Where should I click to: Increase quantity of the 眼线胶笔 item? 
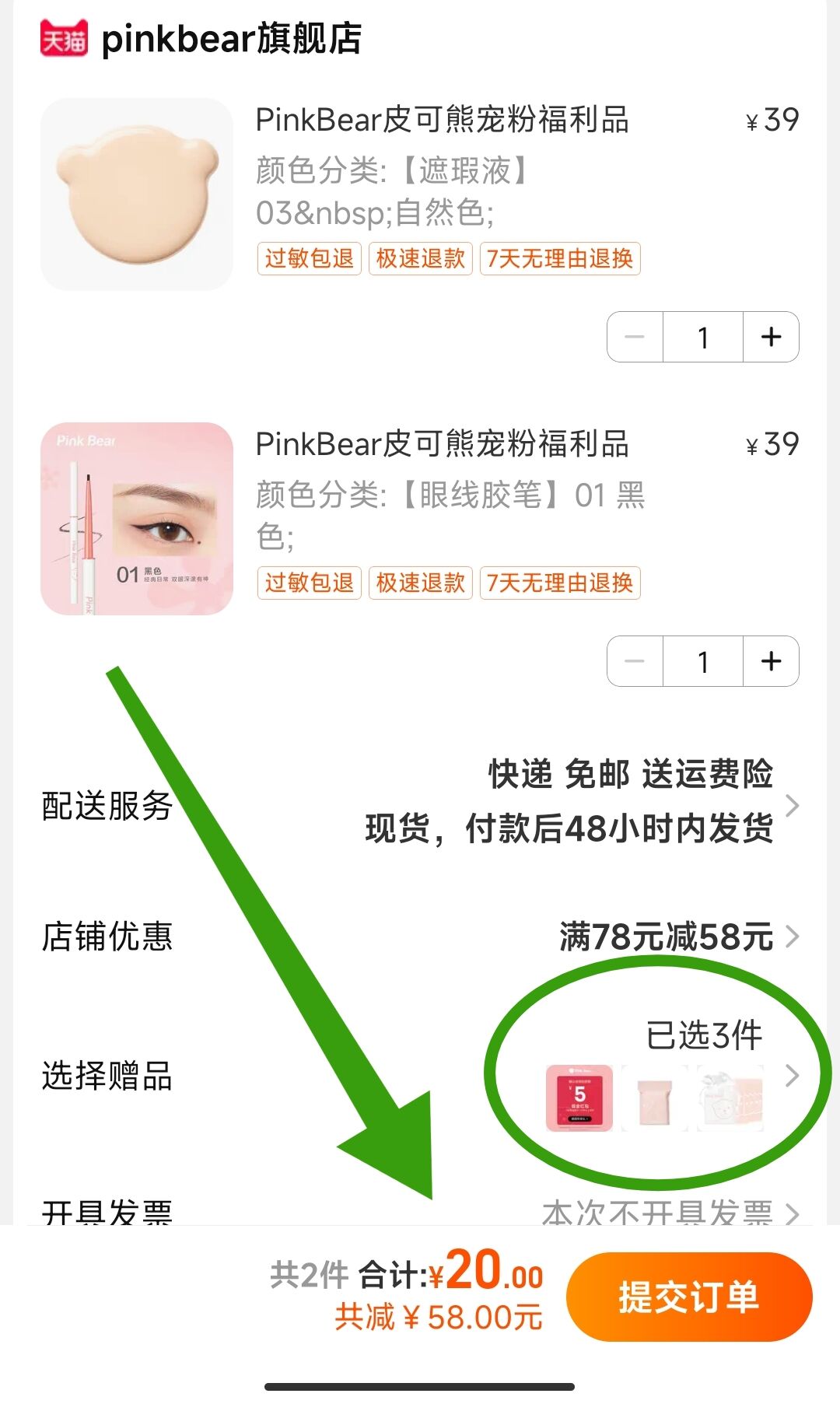coord(771,661)
